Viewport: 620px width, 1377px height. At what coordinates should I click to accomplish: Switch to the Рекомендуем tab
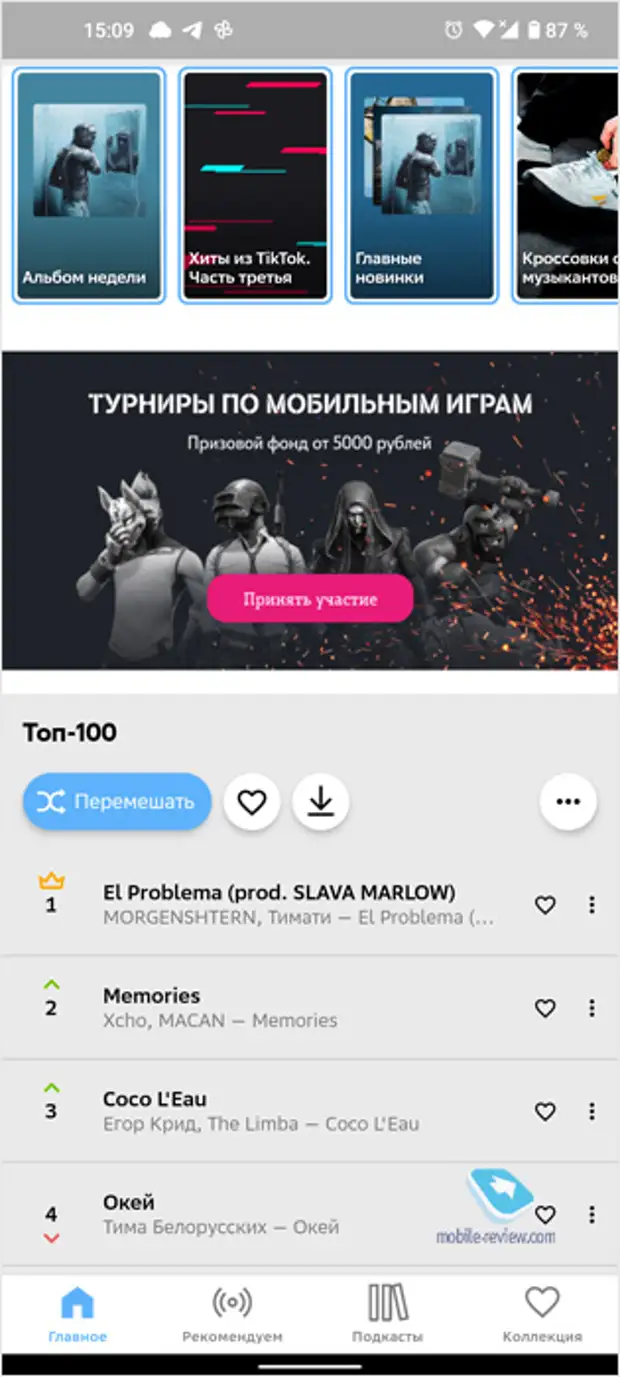pyautogui.click(x=232, y=1314)
